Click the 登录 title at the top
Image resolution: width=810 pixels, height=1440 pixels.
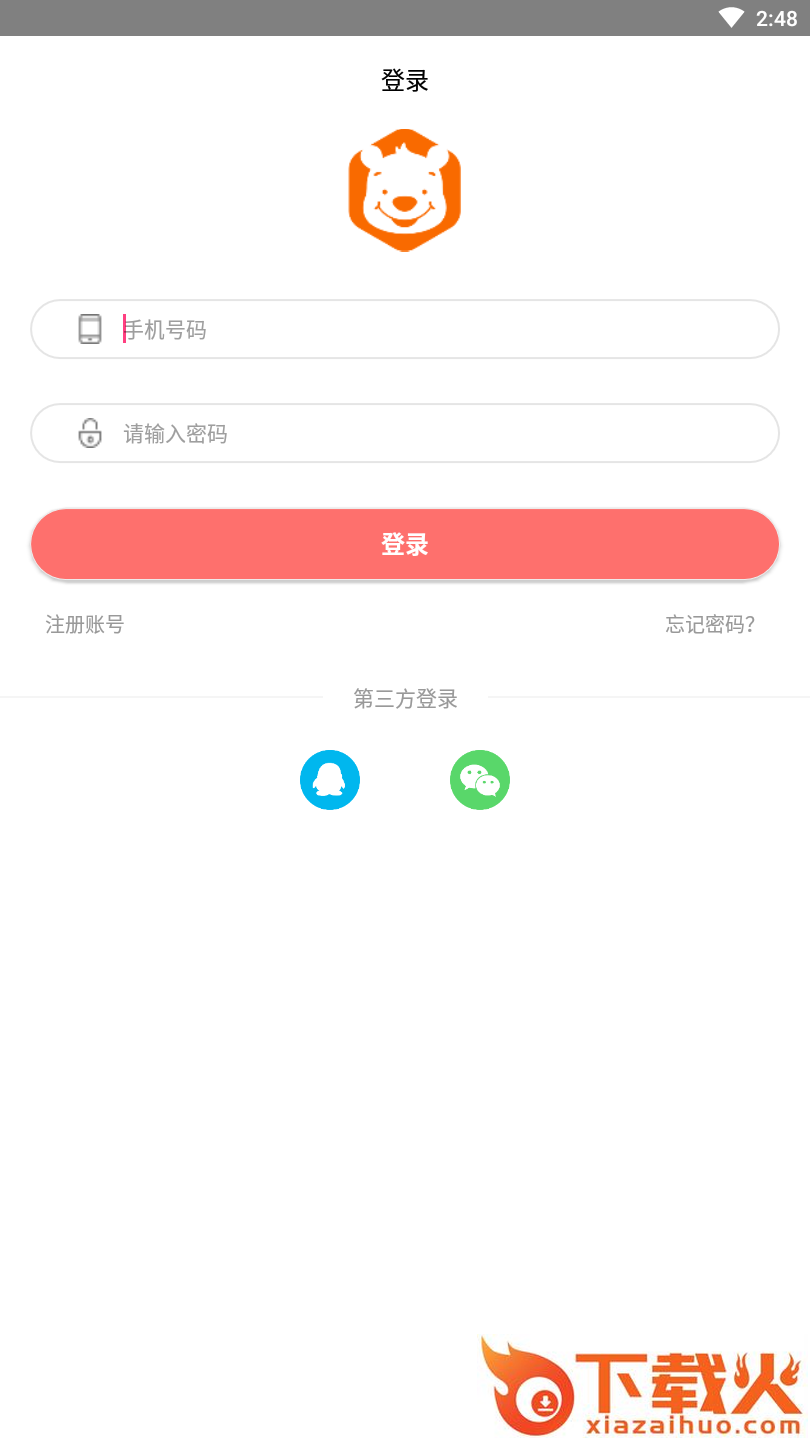[404, 79]
